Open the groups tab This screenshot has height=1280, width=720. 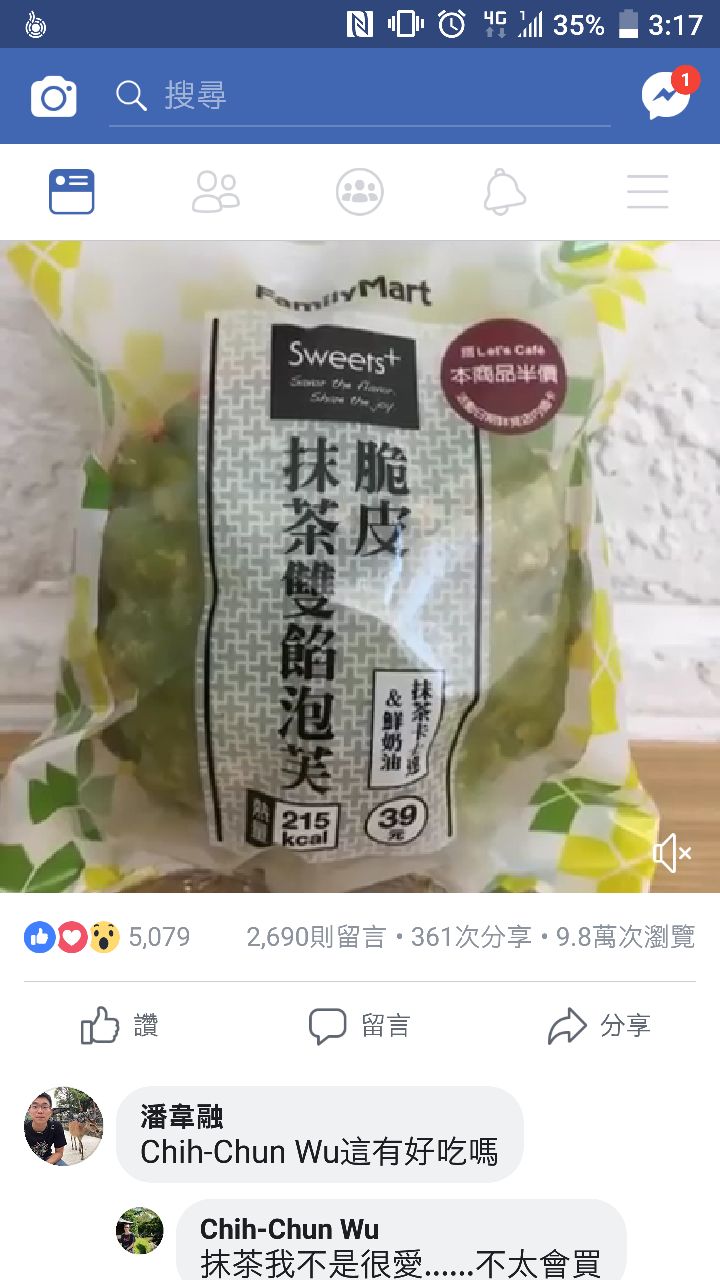tap(360, 191)
